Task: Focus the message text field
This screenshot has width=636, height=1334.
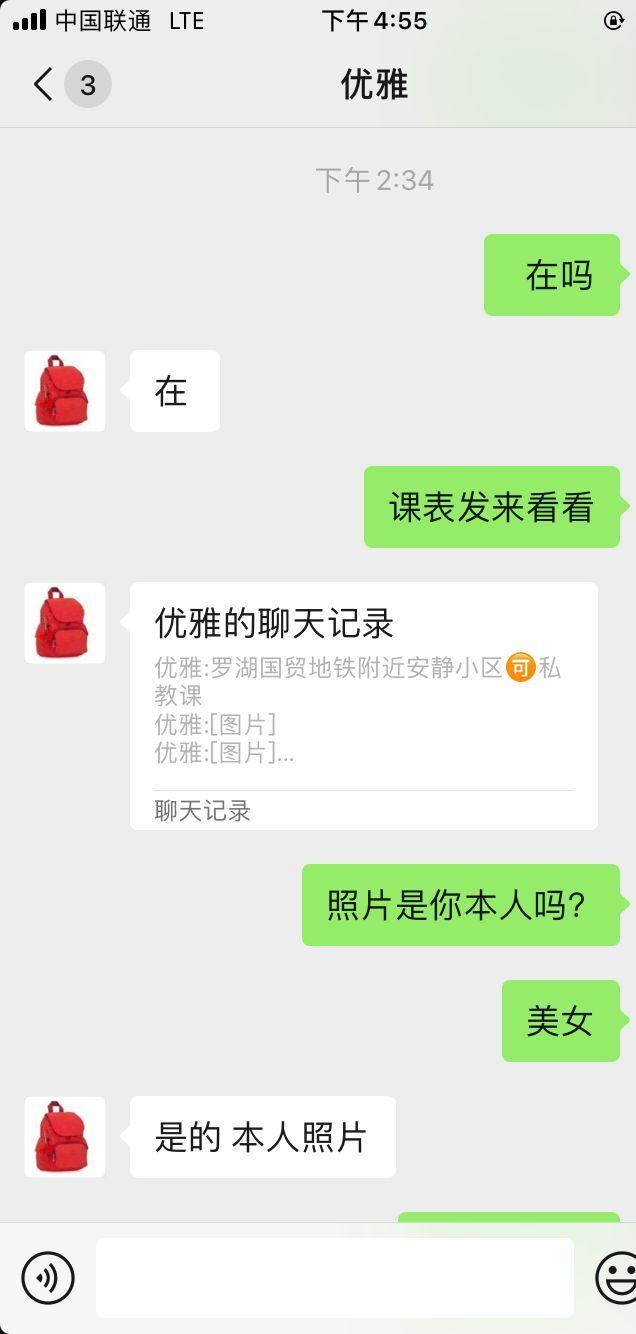Action: [334, 1277]
